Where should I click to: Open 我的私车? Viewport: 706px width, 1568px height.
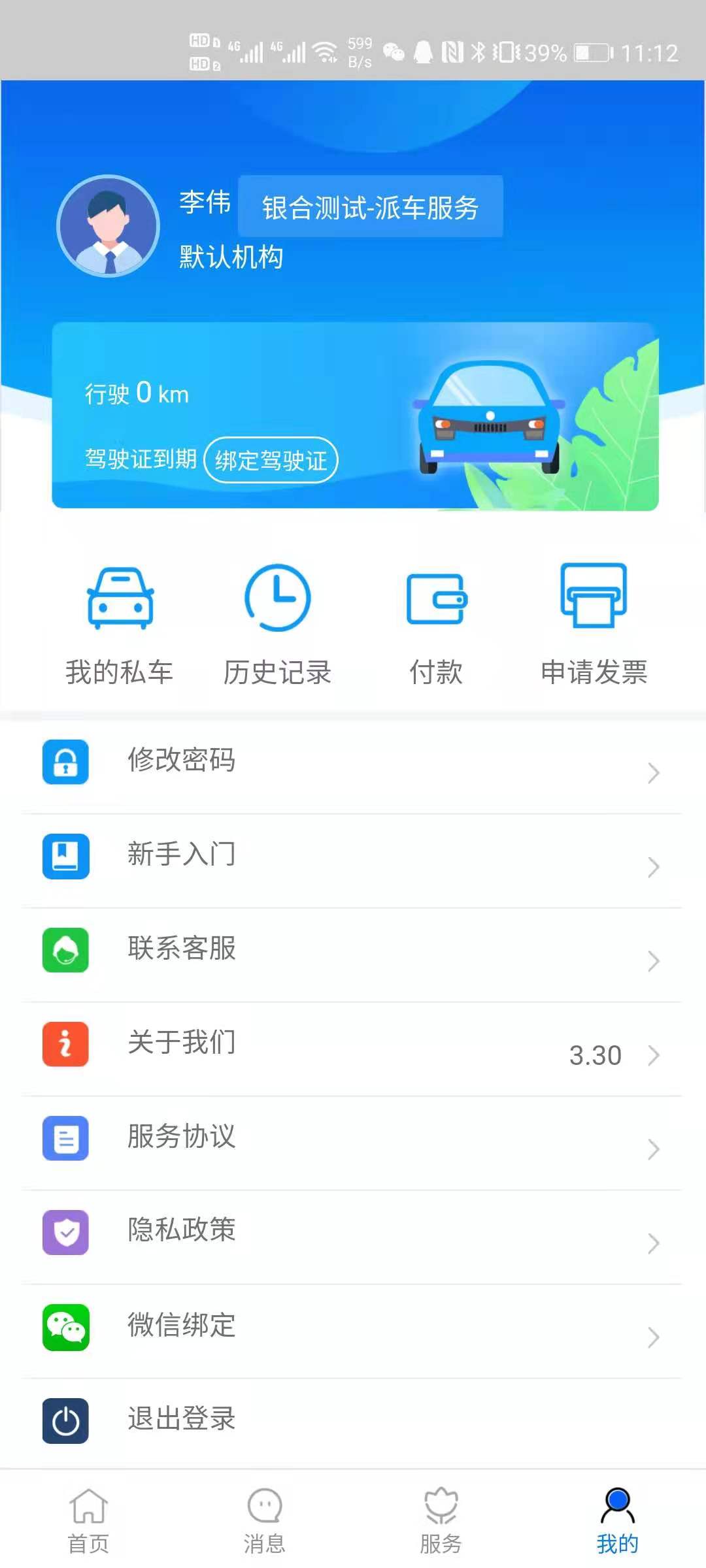coord(120,625)
